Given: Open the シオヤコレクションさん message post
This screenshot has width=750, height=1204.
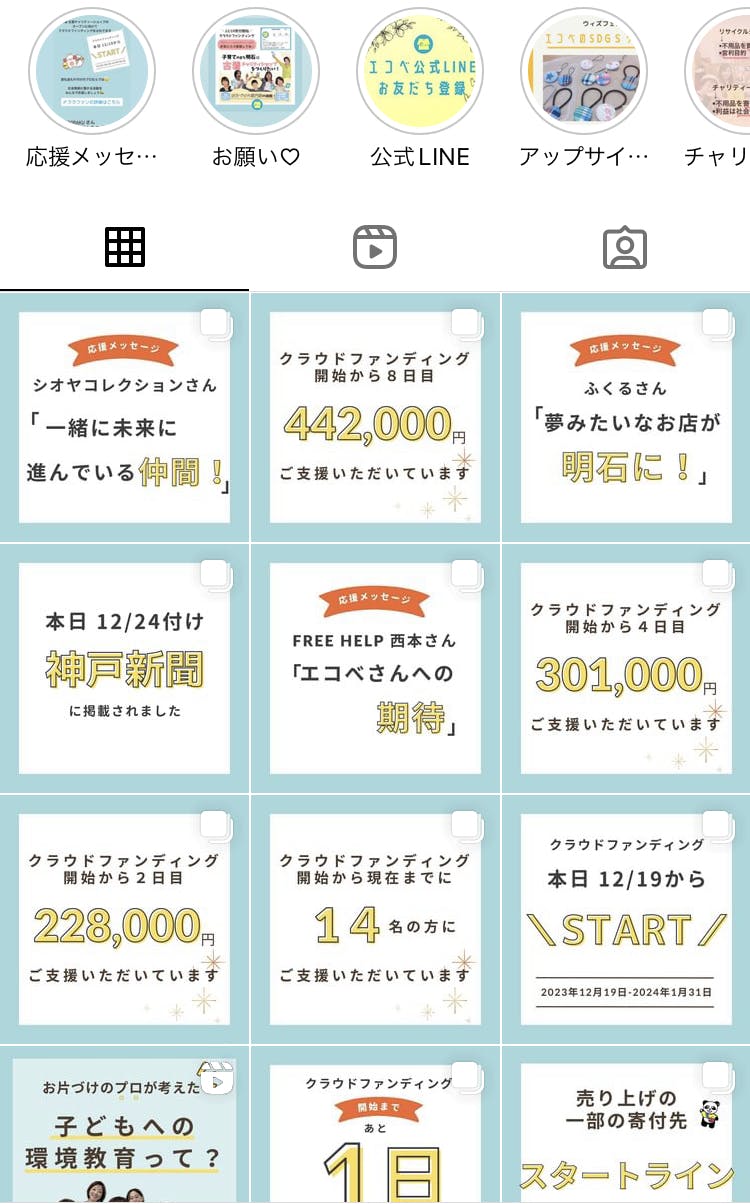Looking at the screenshot, I should (x=124, y=418).
